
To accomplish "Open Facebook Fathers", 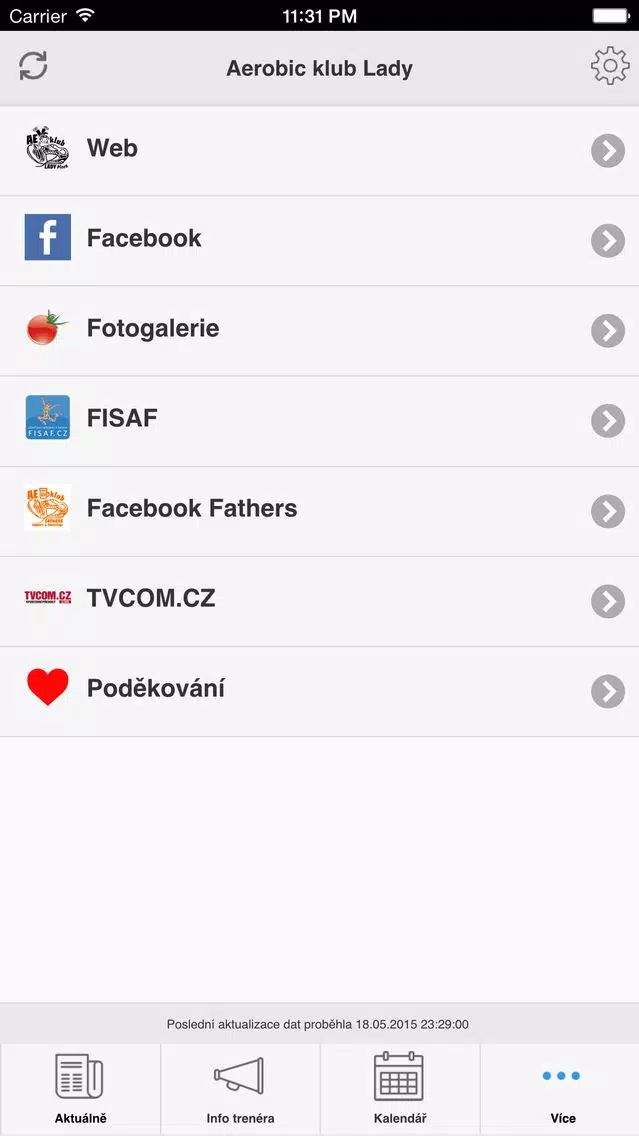I will tap(320, 511).
